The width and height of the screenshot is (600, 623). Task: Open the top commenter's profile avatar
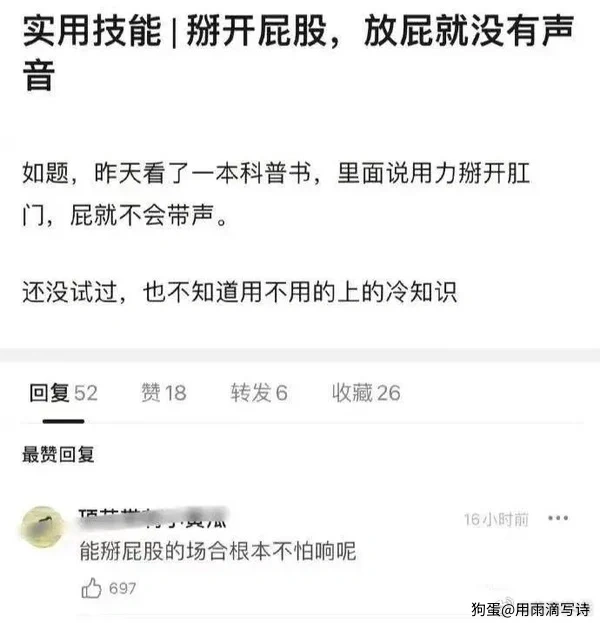[x=43, y=527]
